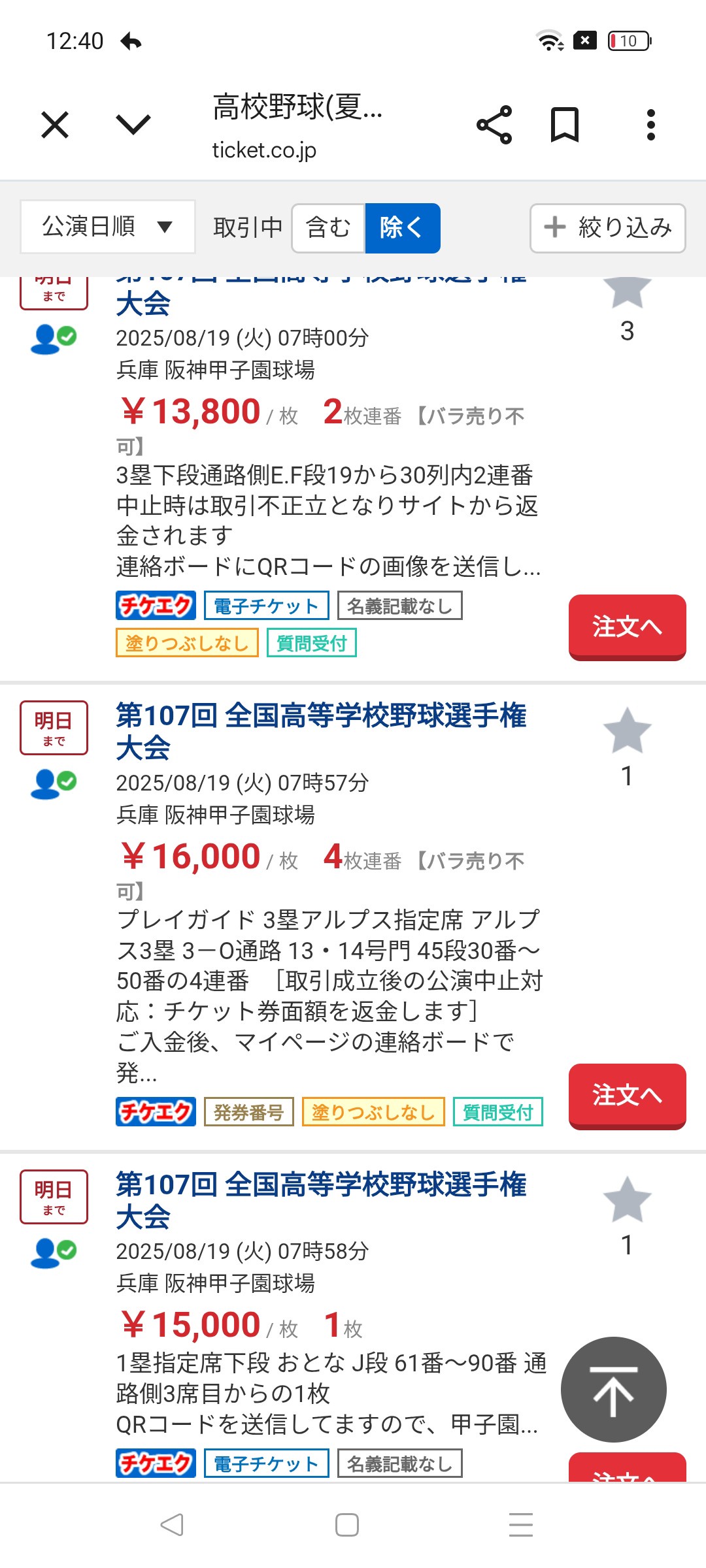Jump back to top of page

coord(613,1390)
